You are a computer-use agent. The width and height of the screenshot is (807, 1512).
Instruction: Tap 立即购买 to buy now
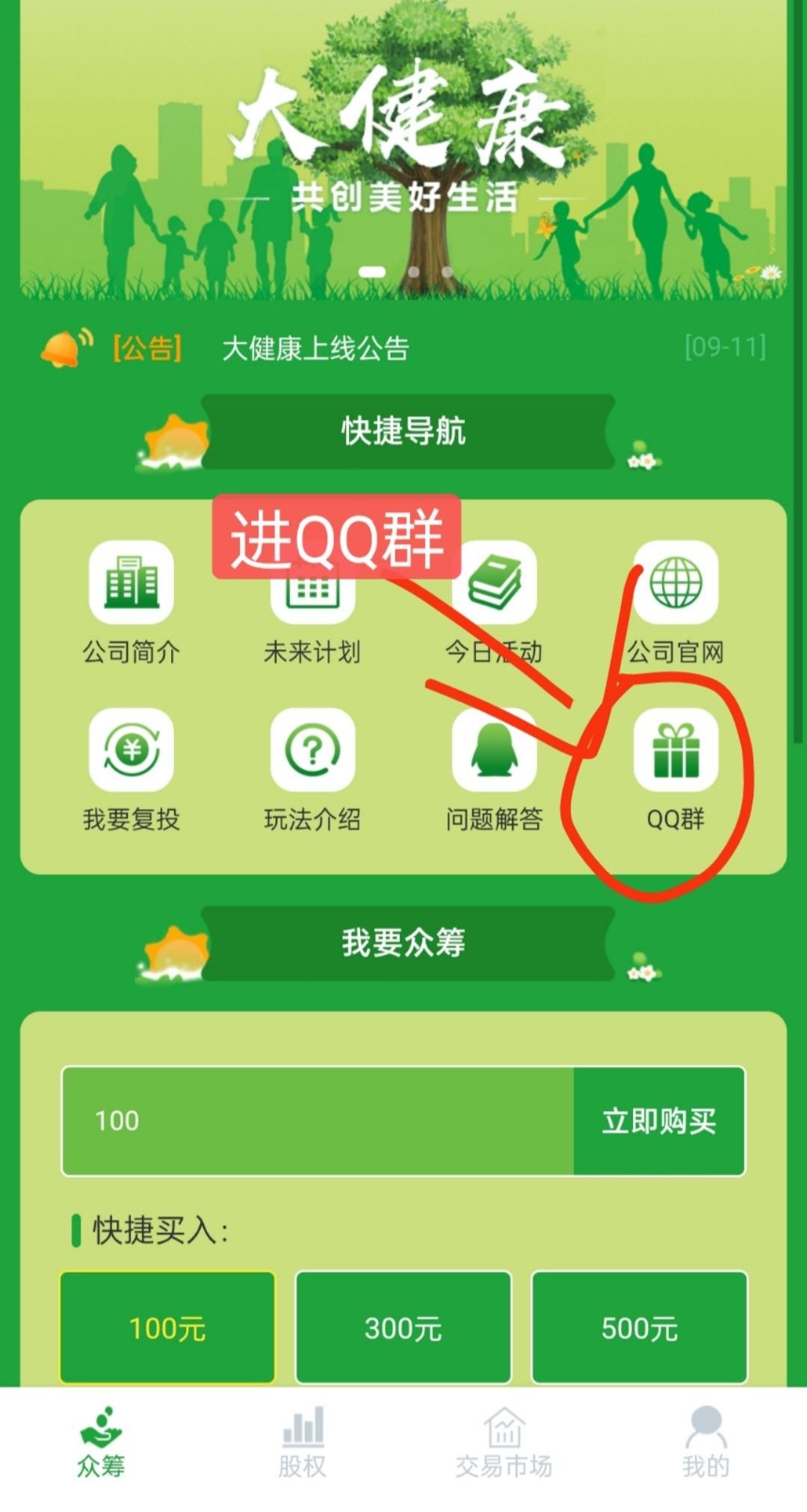[x=659, y=1121]
